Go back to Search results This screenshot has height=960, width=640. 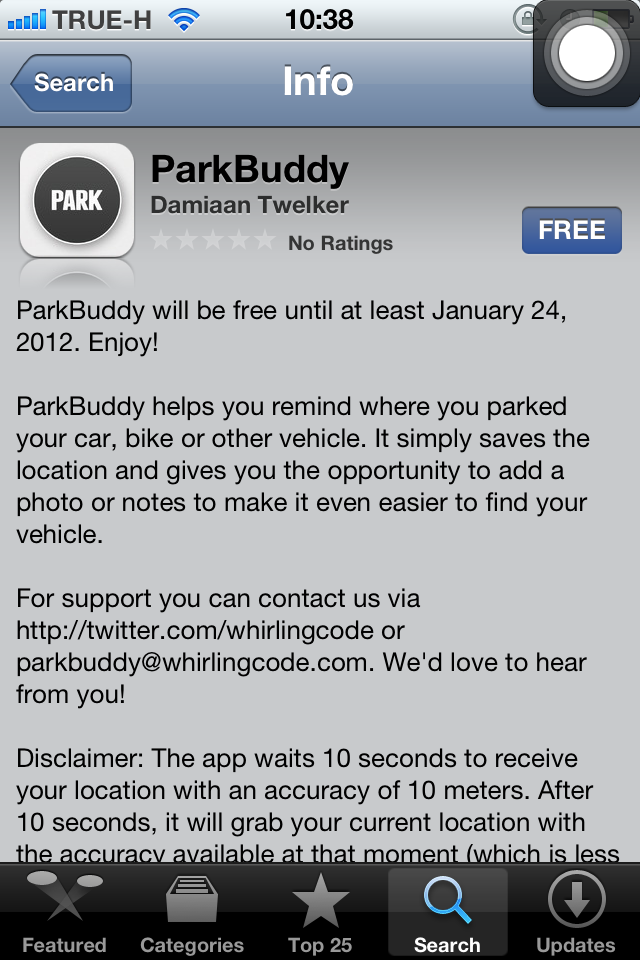pos(72,83)
